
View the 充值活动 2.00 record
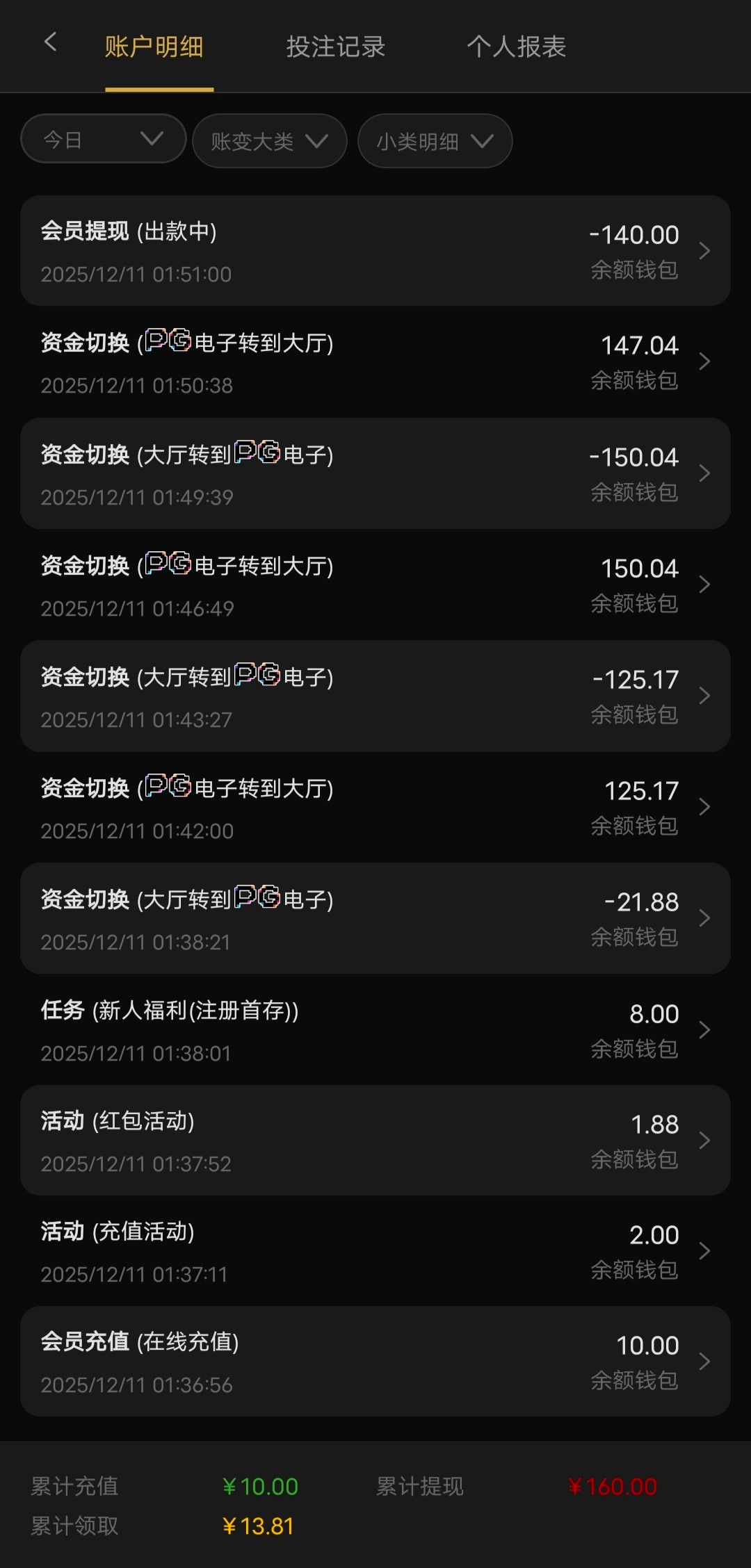(x=375, y=1251)
